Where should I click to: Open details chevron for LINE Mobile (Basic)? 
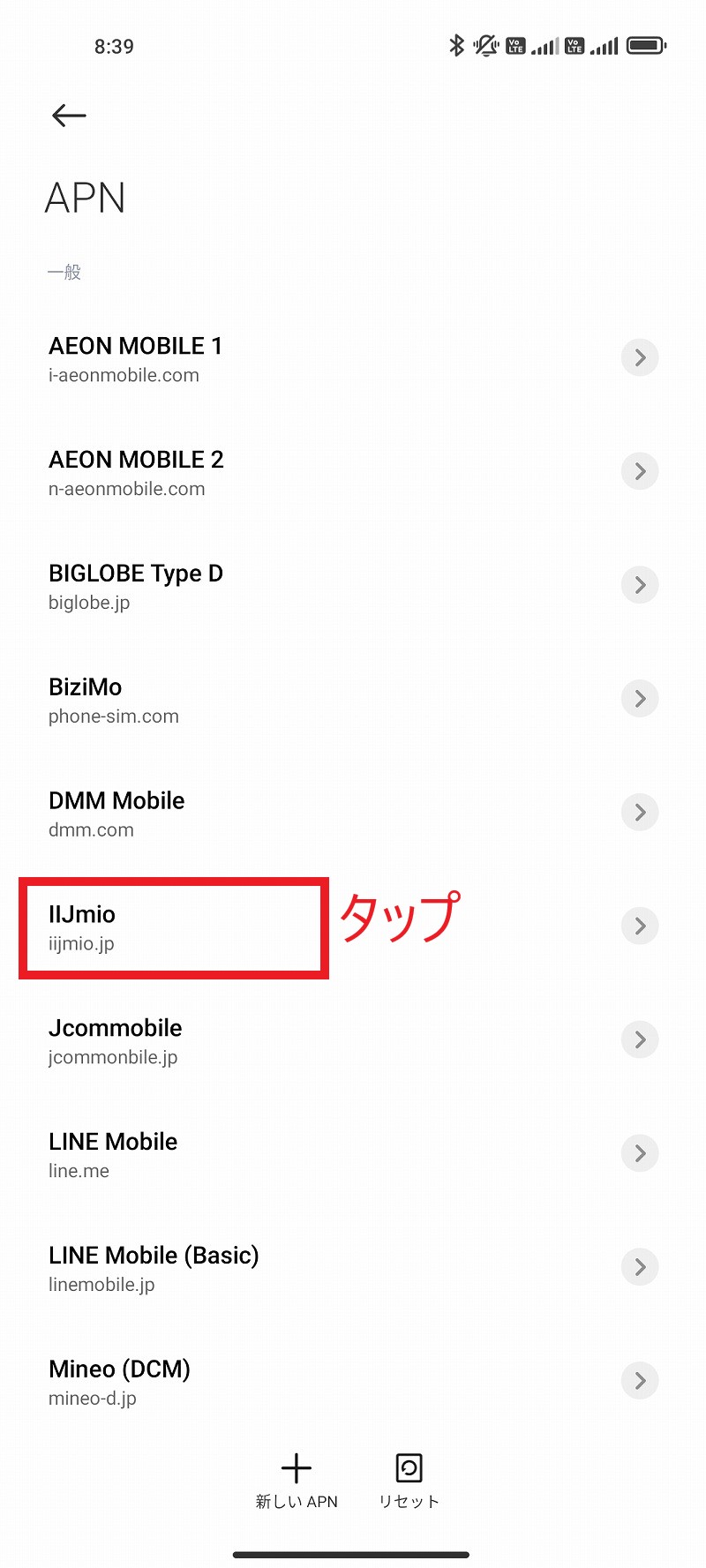pyautogui.click(x=640, y=1267)
